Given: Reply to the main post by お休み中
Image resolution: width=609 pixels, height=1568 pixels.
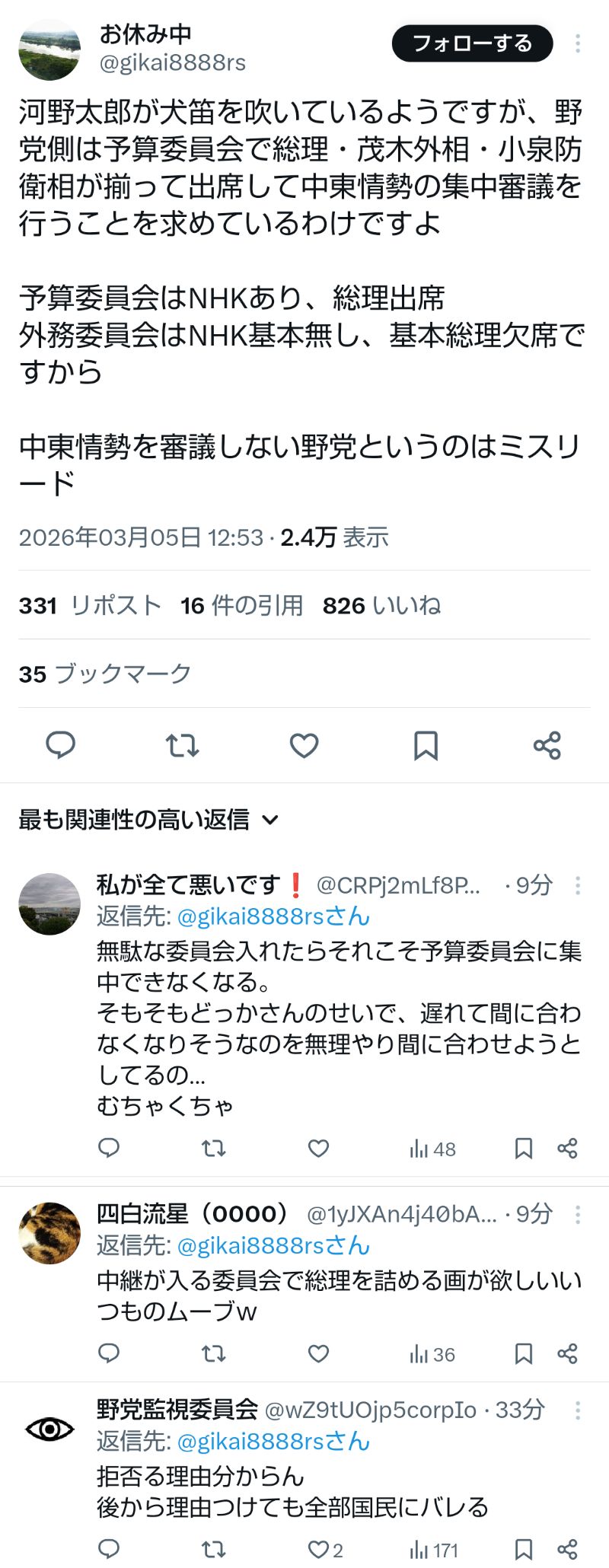Looking at the screenshot, I should [61, 745].
